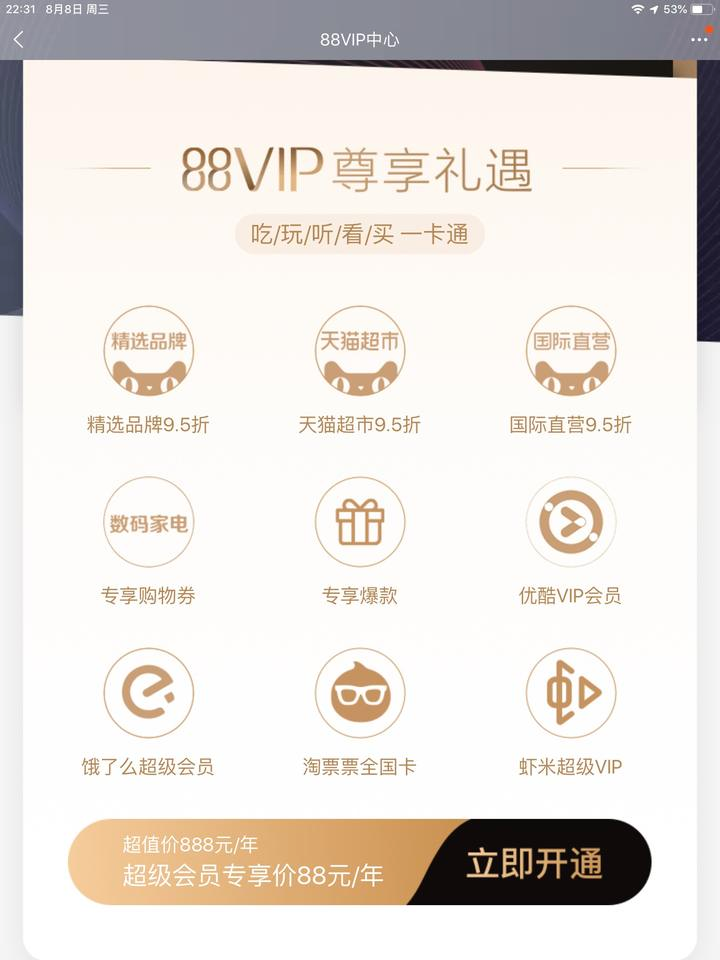Select 饿了么超级会员 benefit
This screenshot has width=720, height=960.
148,694
